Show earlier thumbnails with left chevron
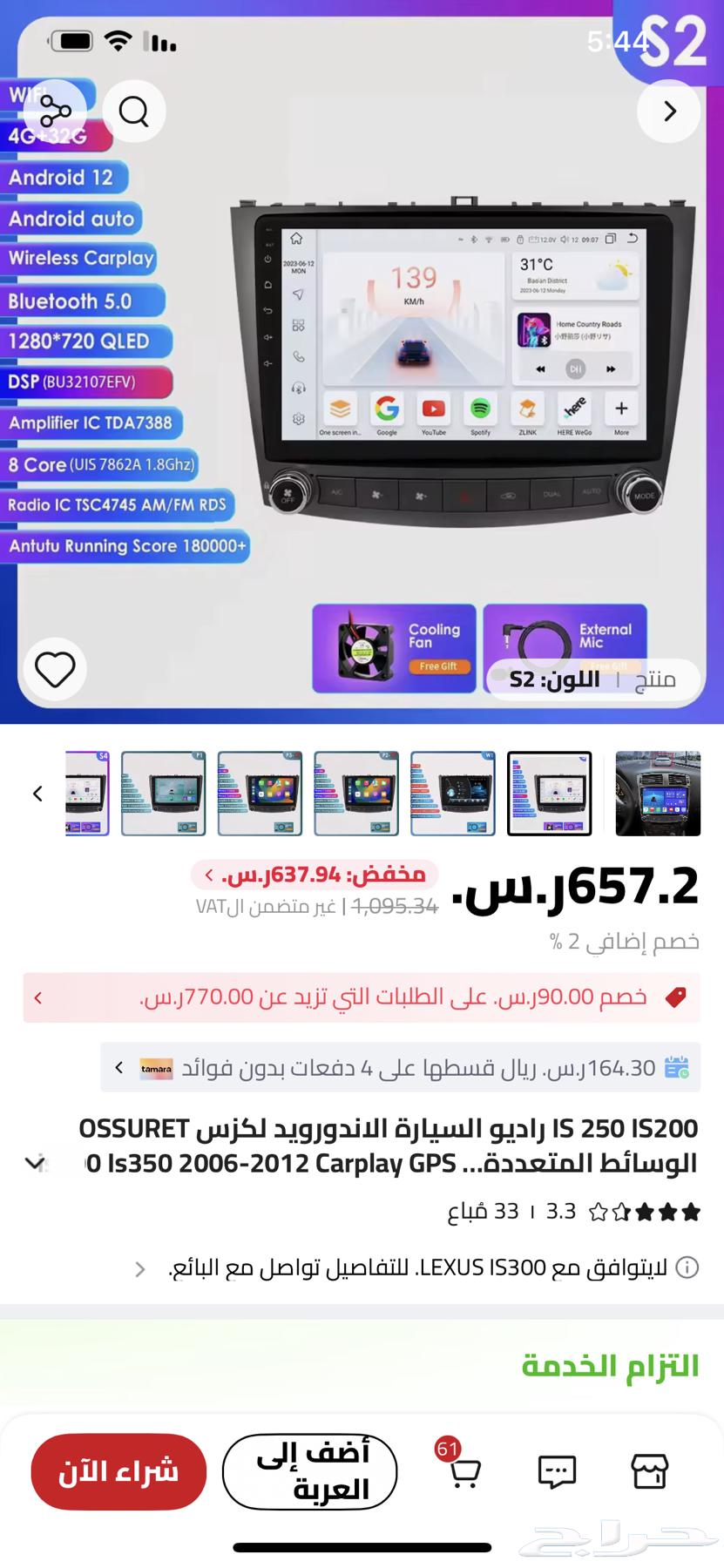 tap(37, 794)
